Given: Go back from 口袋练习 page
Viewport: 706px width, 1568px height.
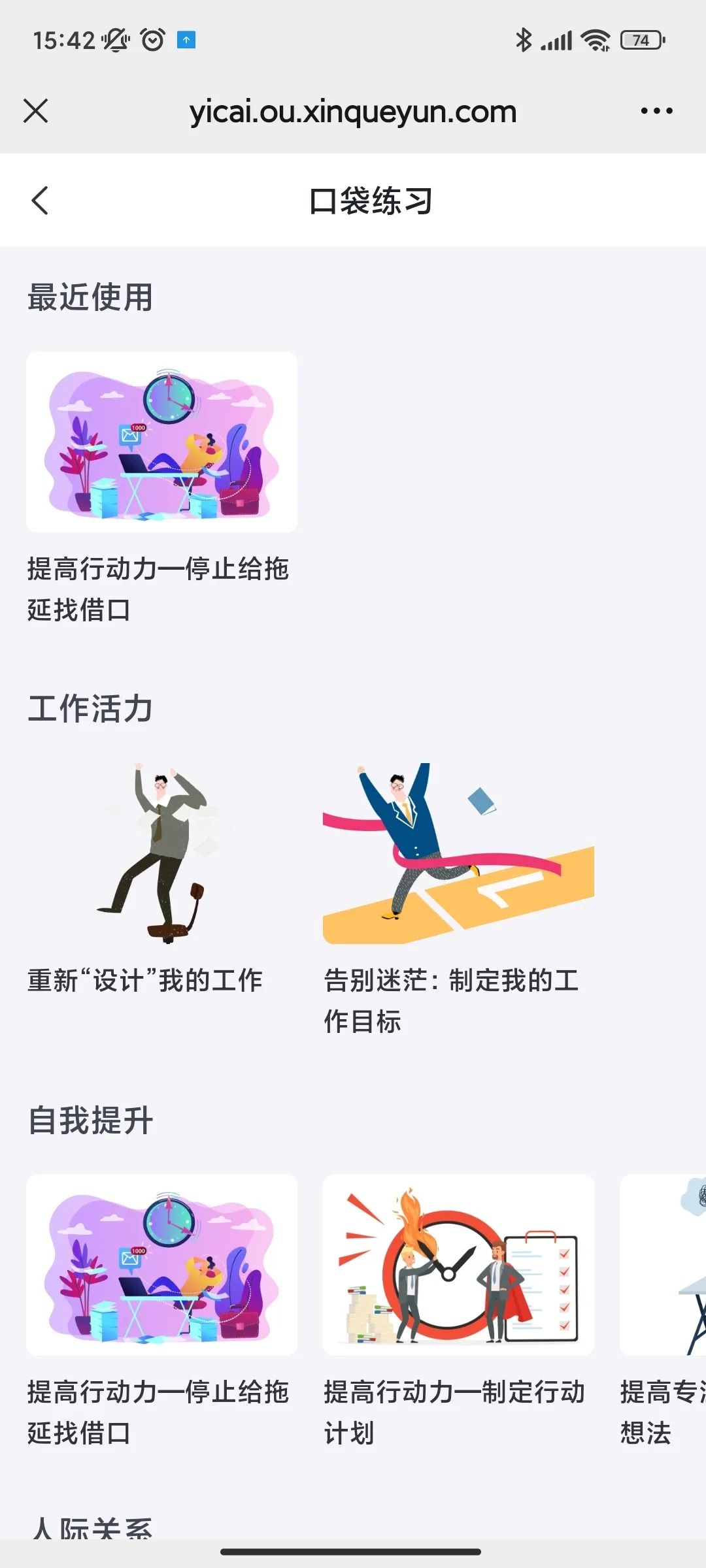Looking at the screenshot, I should tap(40, 201).
